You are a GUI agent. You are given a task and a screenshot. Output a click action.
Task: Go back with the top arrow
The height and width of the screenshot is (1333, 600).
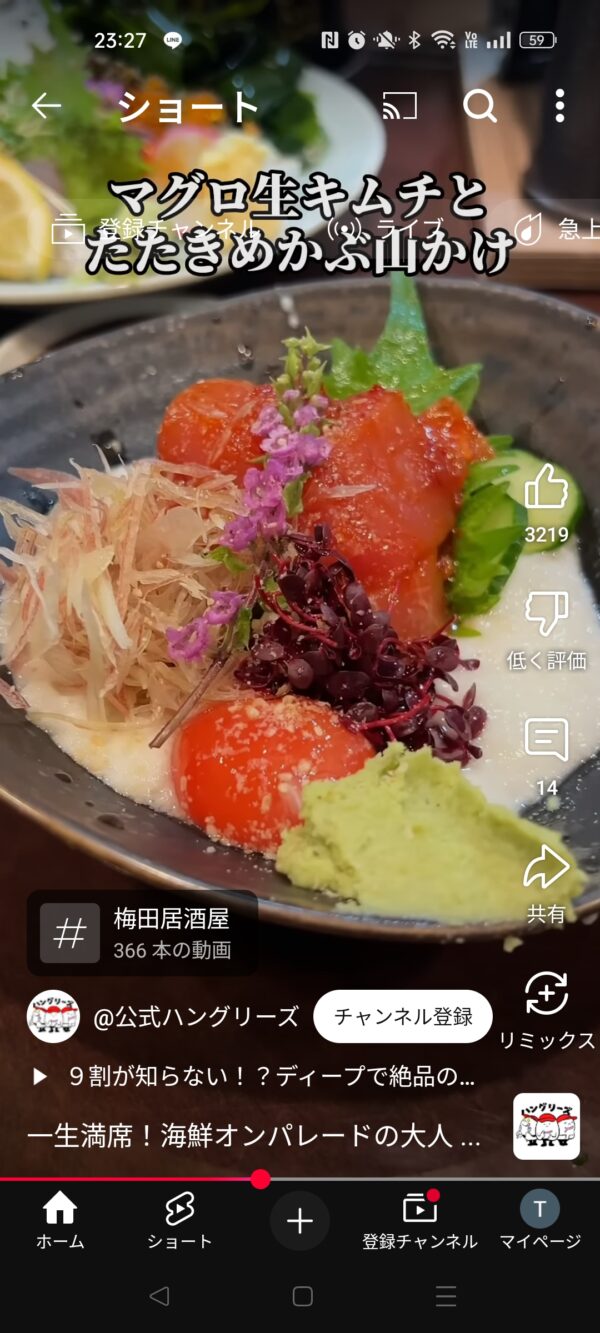(x=46, y=106)
